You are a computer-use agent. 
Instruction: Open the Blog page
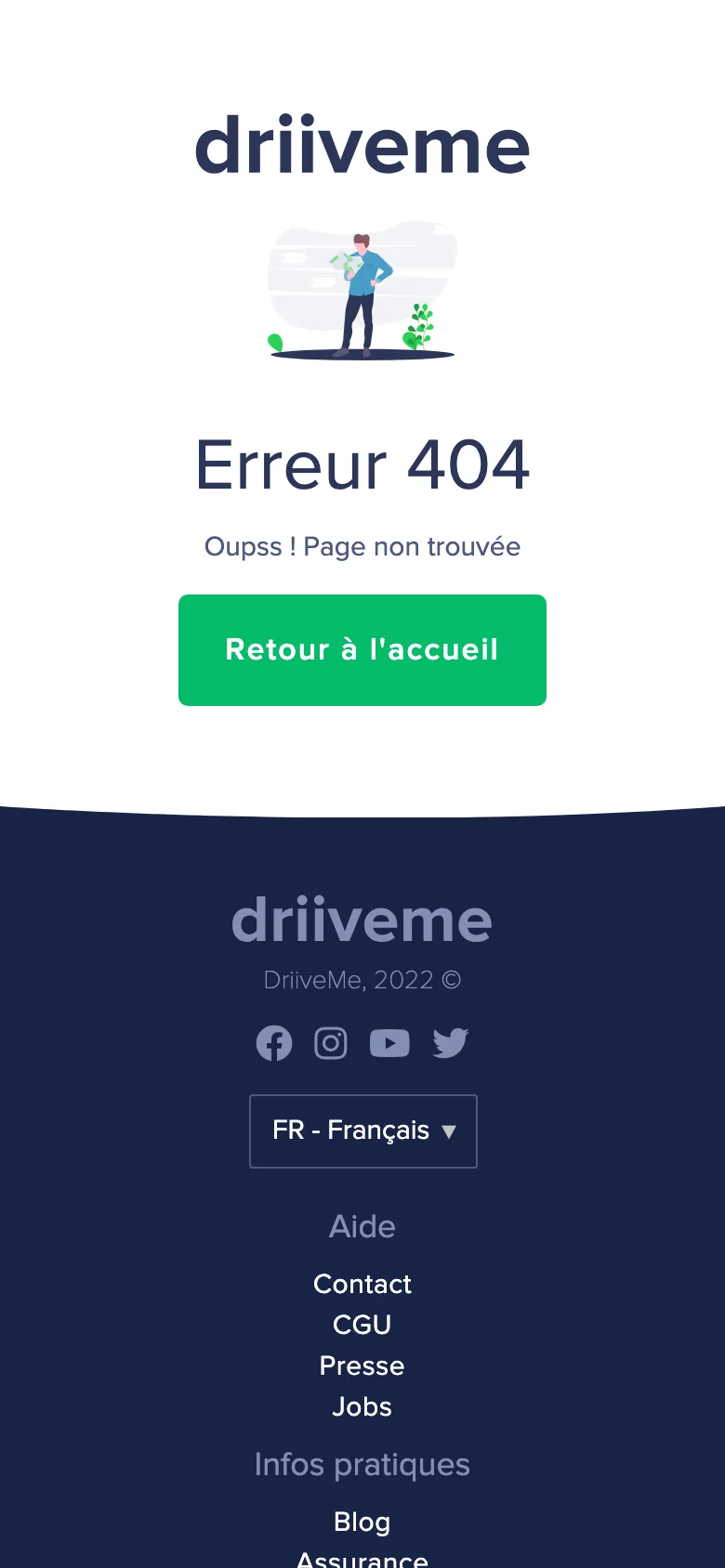click(362, 1522)
